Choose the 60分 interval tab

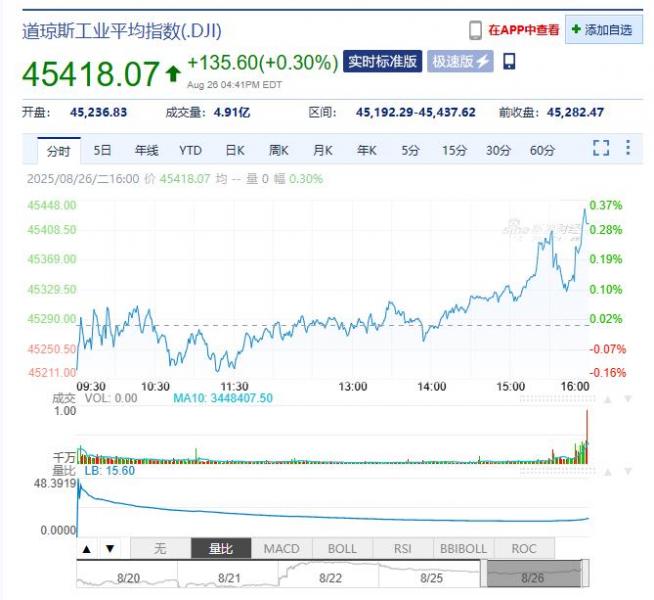pyautogui.click(x=542, y=150)
